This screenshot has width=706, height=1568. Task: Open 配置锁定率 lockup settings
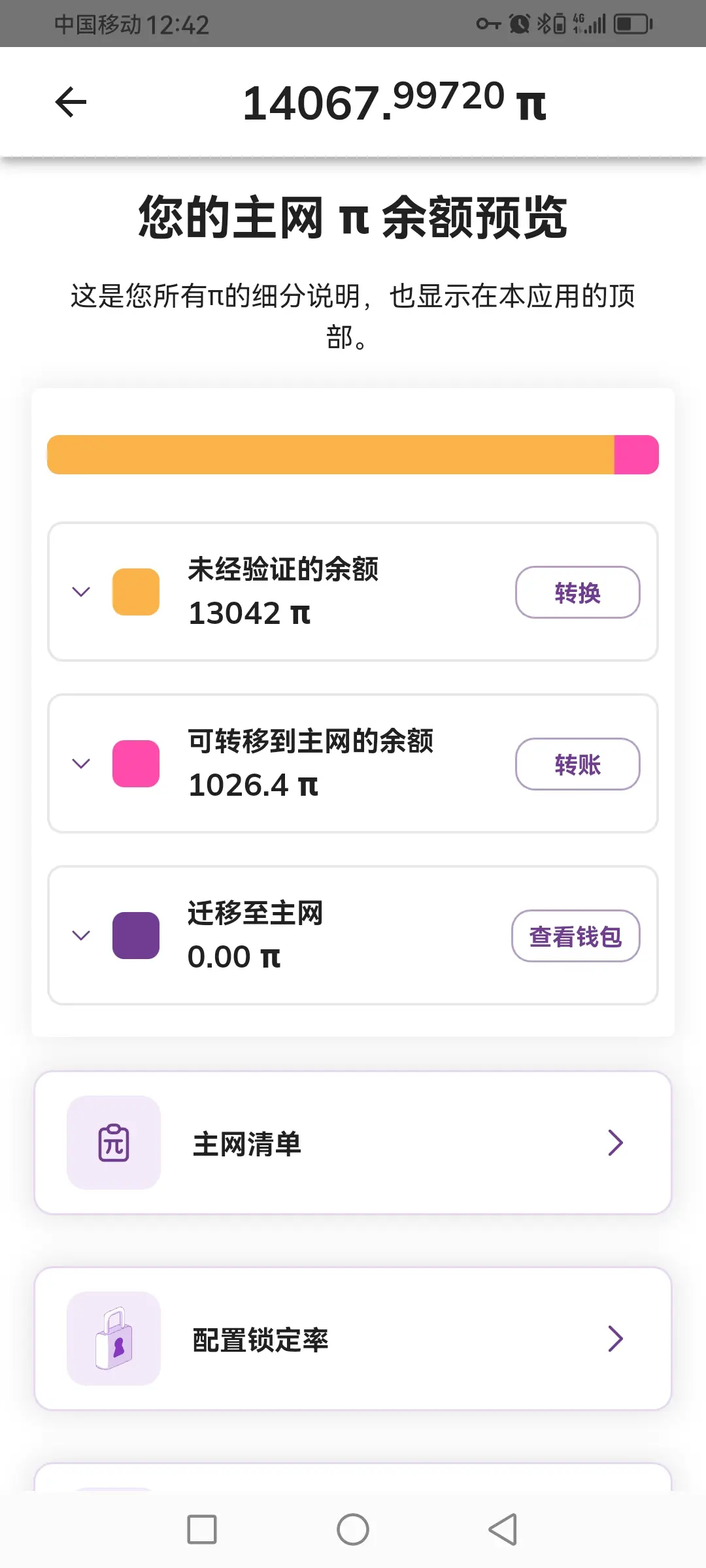[353, 1339]
